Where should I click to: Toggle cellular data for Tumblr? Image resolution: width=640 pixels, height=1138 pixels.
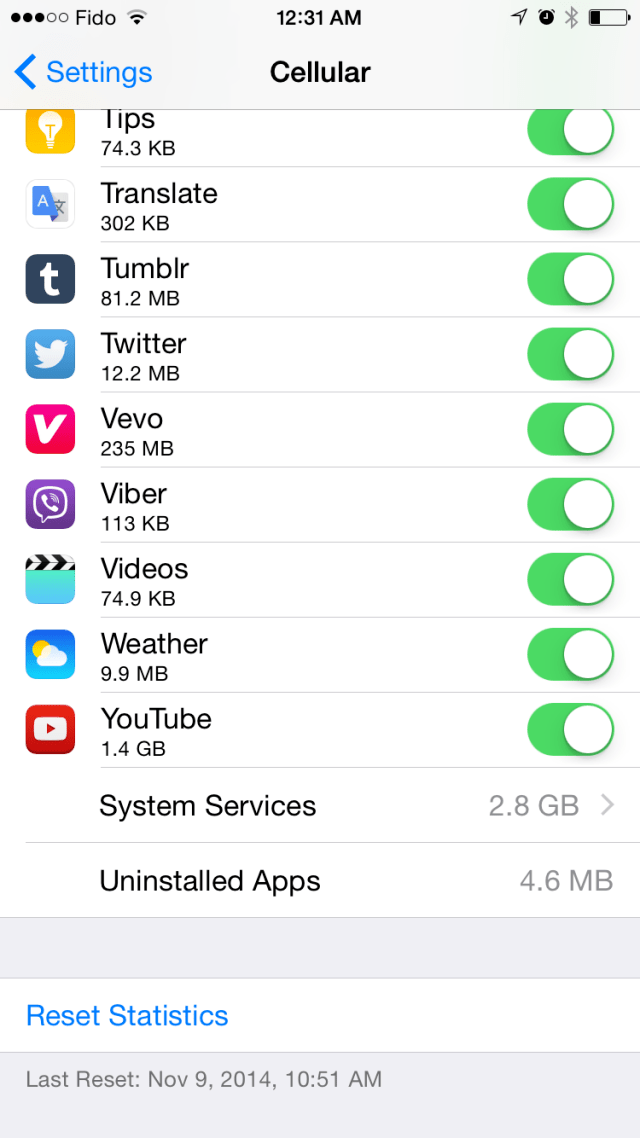click(570, 280)
